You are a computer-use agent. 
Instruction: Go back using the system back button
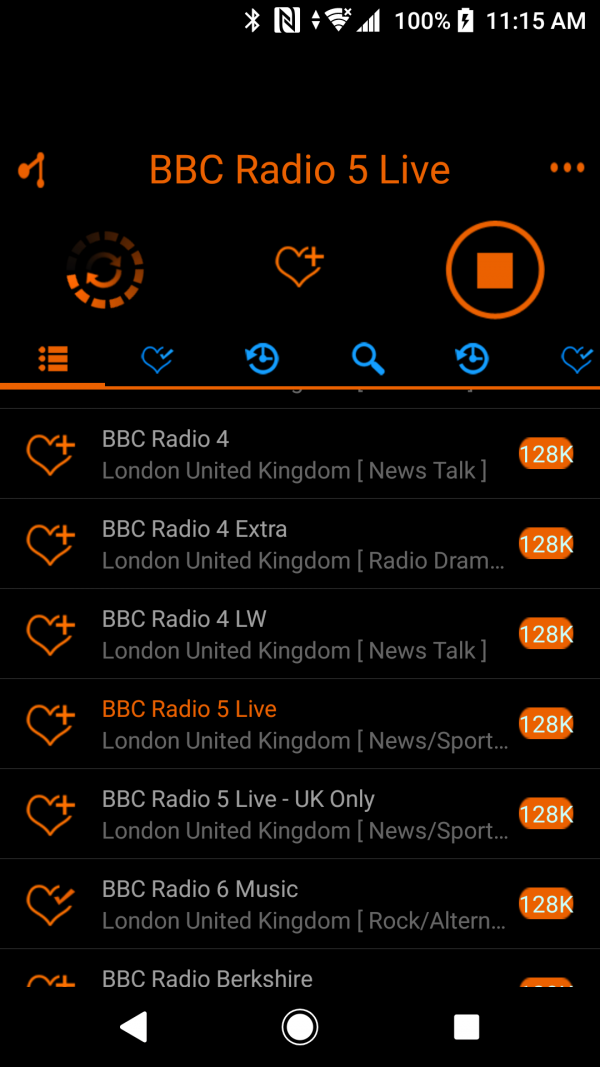tap(134, 1026)
